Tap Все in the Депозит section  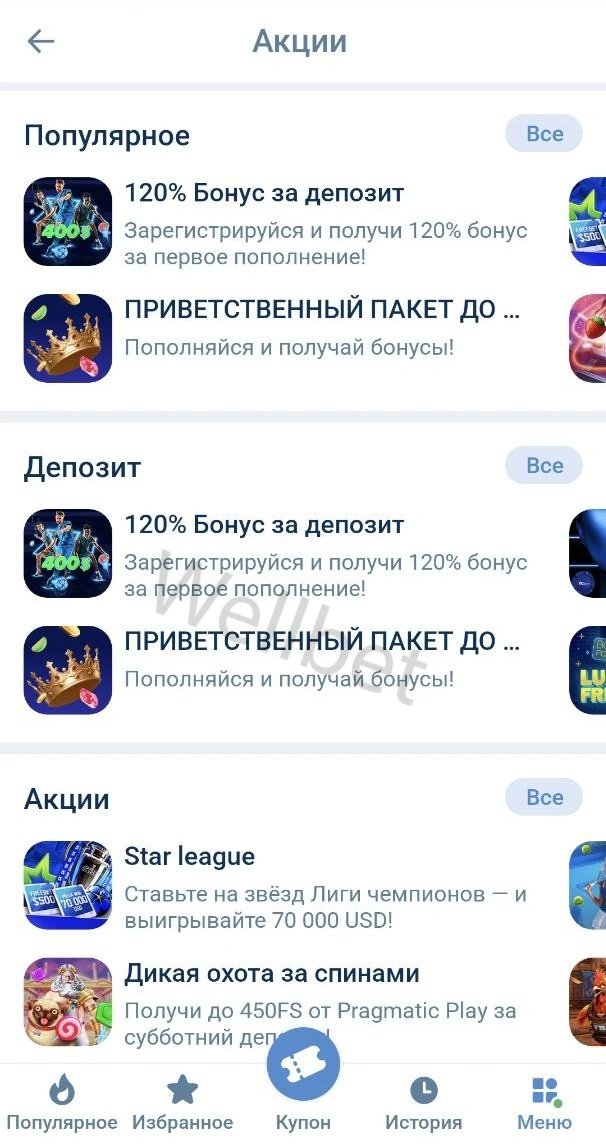[x=544, y=466]
